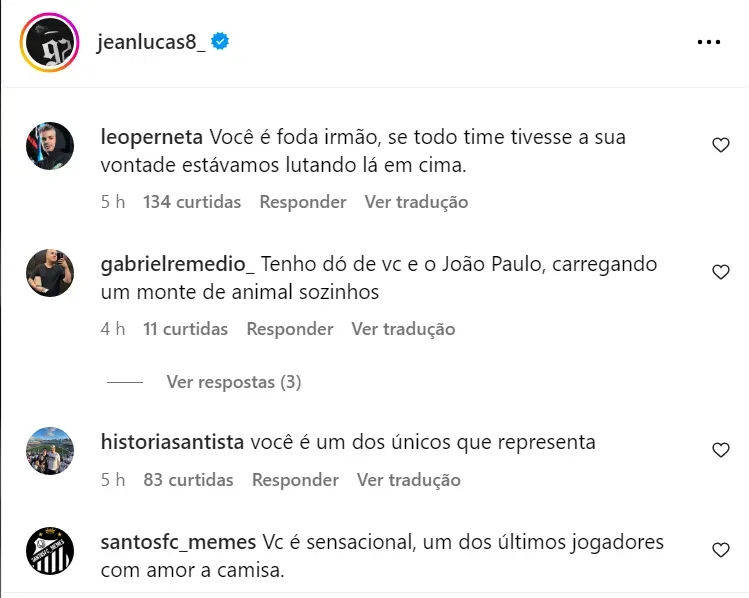Open jeanlucas8_ profile from username

pyautogui.click(x=151, y=42)
